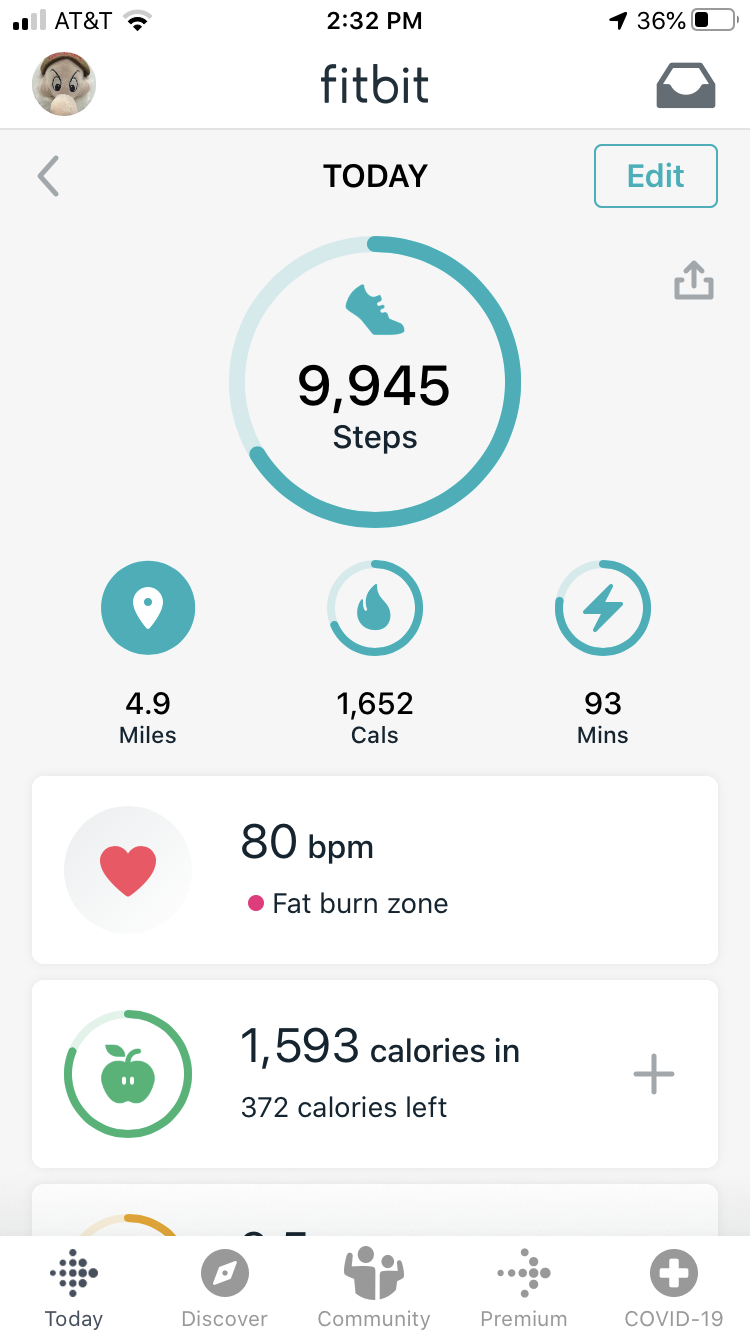Open the profile avatar
This screenshot has width=750, height=1334.
pos(64,84)
